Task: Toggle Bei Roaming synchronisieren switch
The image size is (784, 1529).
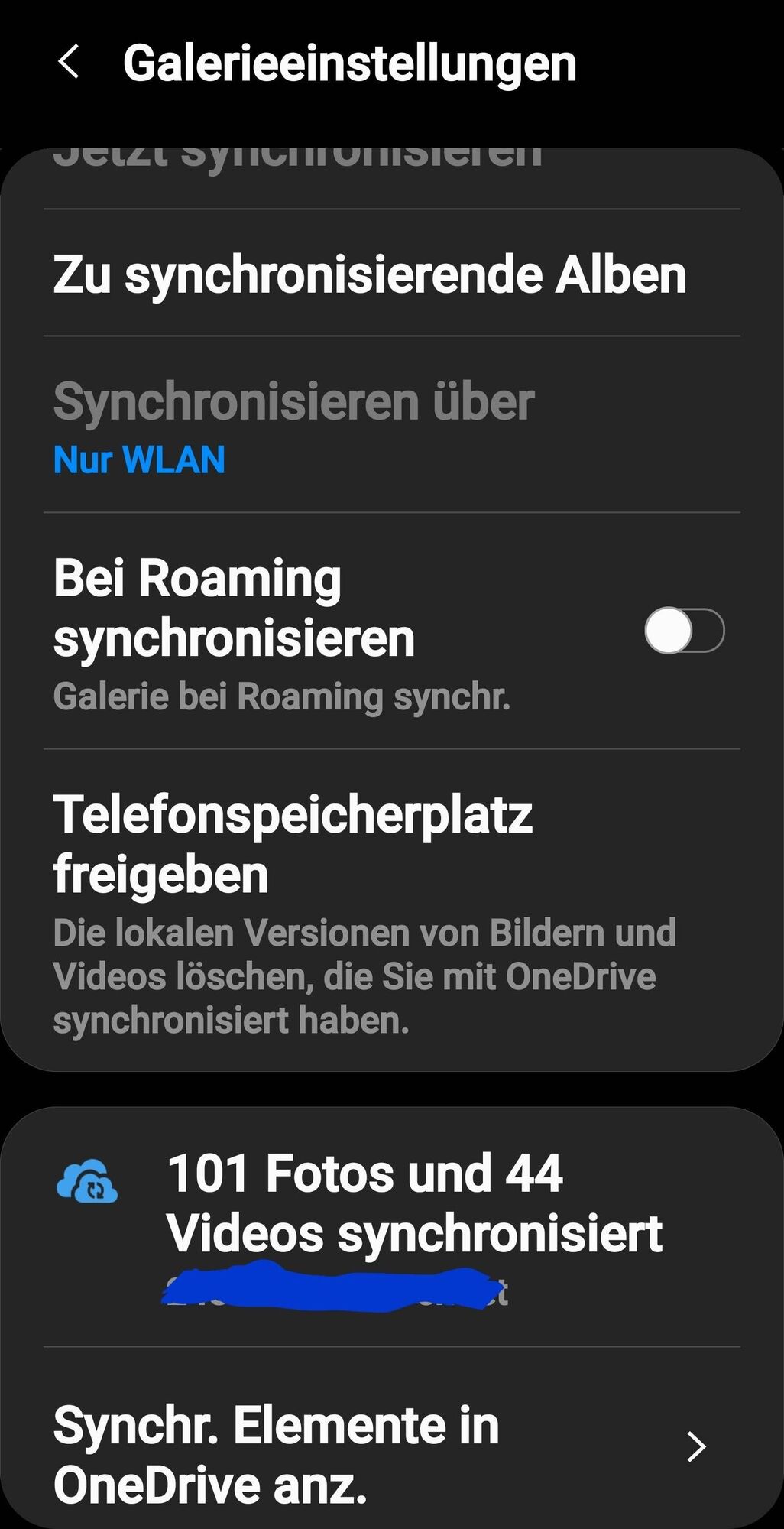Action: (684, 631)
